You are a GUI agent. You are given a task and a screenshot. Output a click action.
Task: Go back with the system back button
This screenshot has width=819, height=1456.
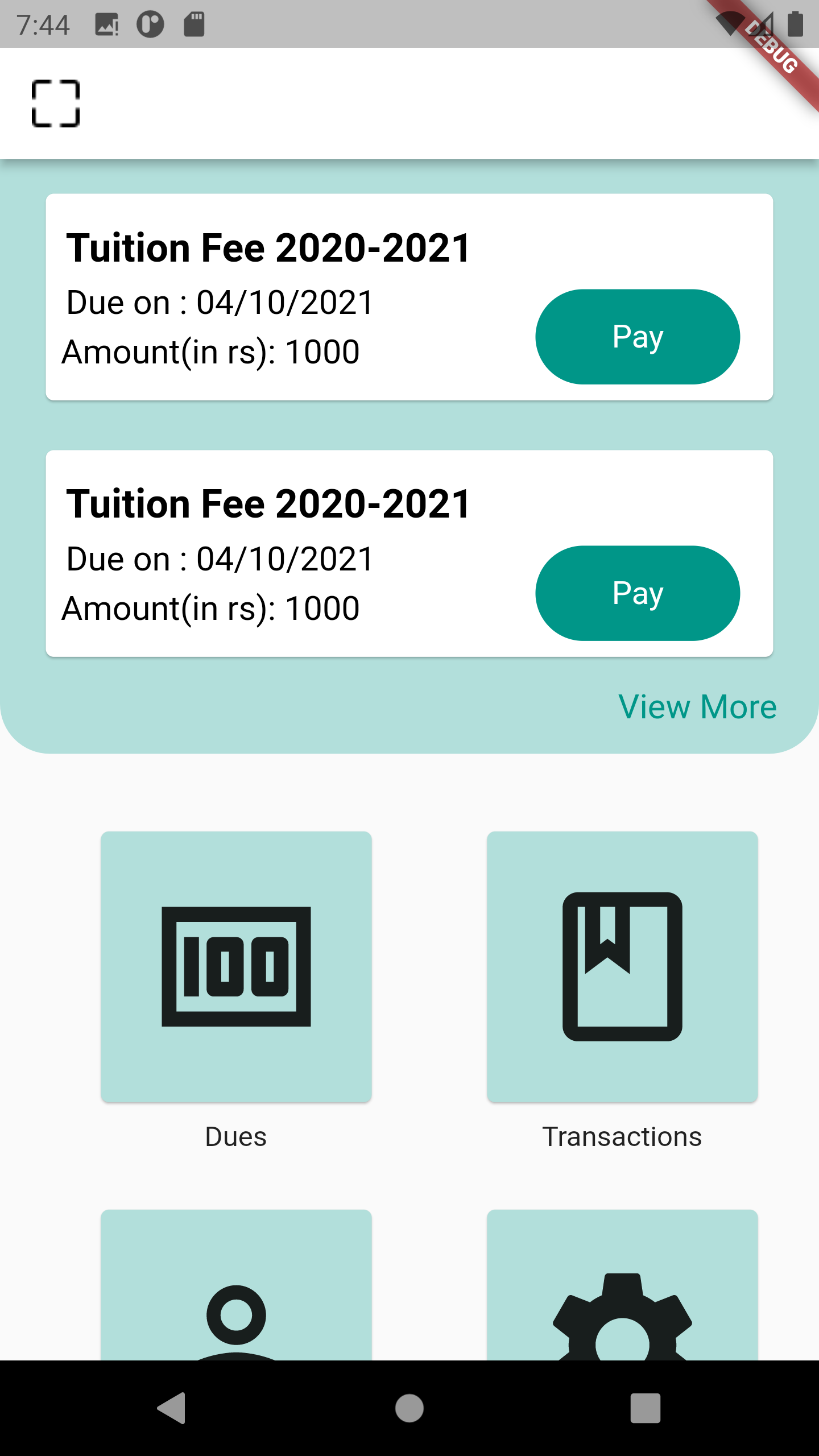172,1408
